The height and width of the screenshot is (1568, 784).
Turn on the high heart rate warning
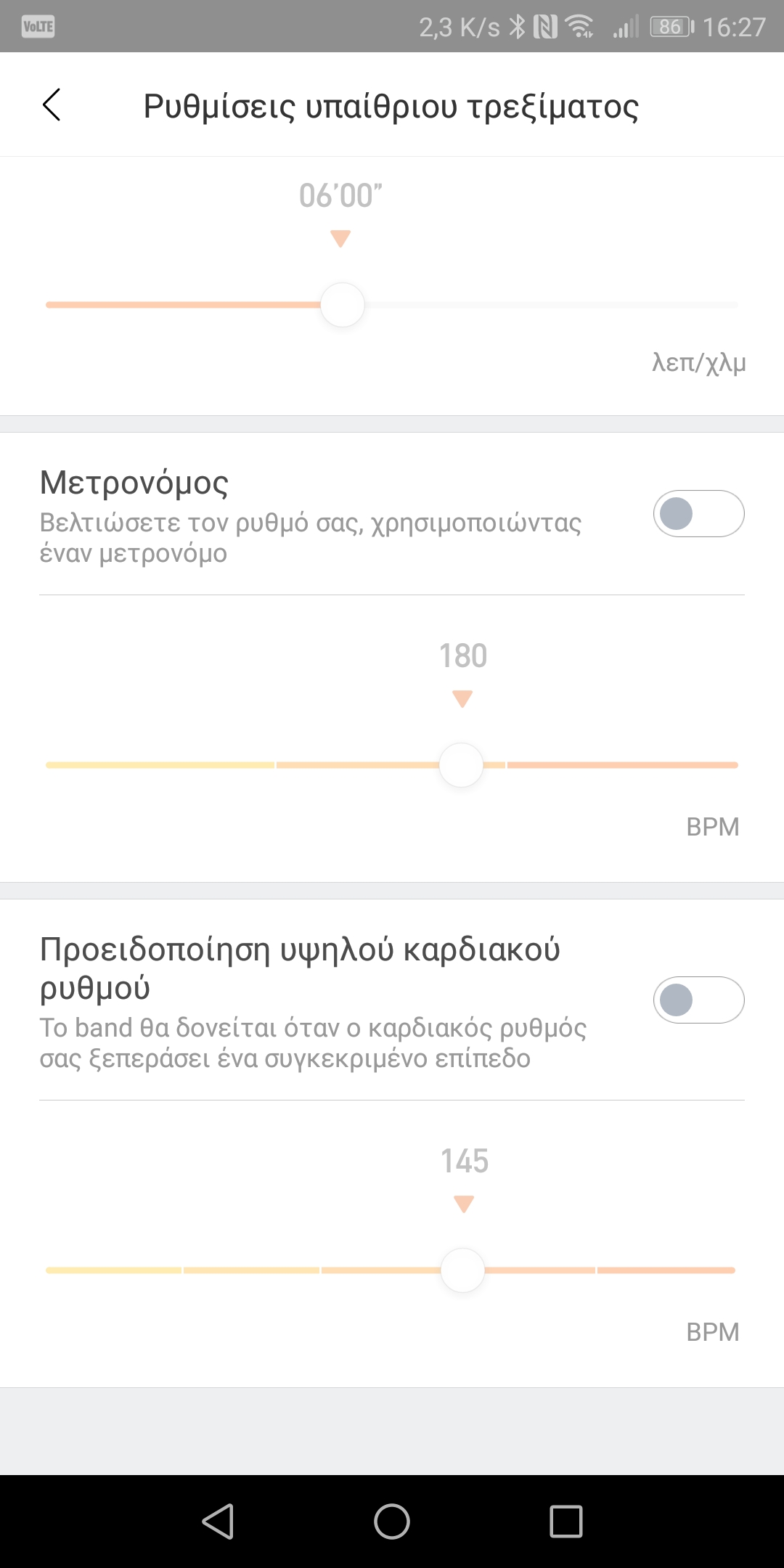tap(698, 1000)
